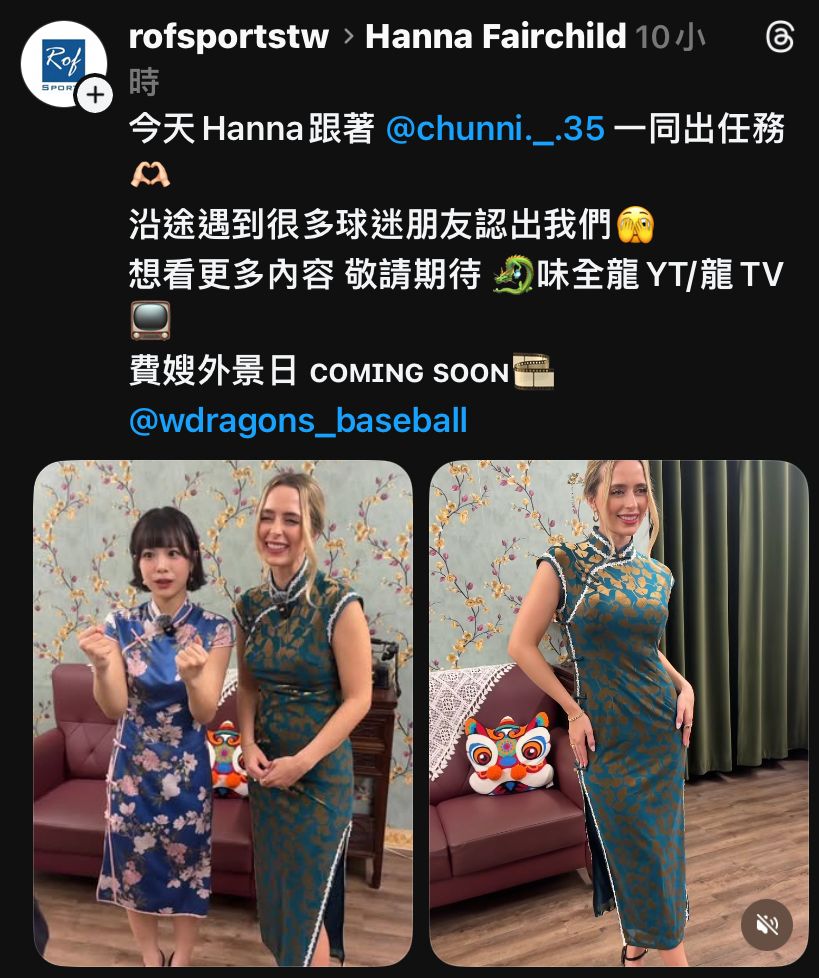Open the photo of two women

[223, 712]
